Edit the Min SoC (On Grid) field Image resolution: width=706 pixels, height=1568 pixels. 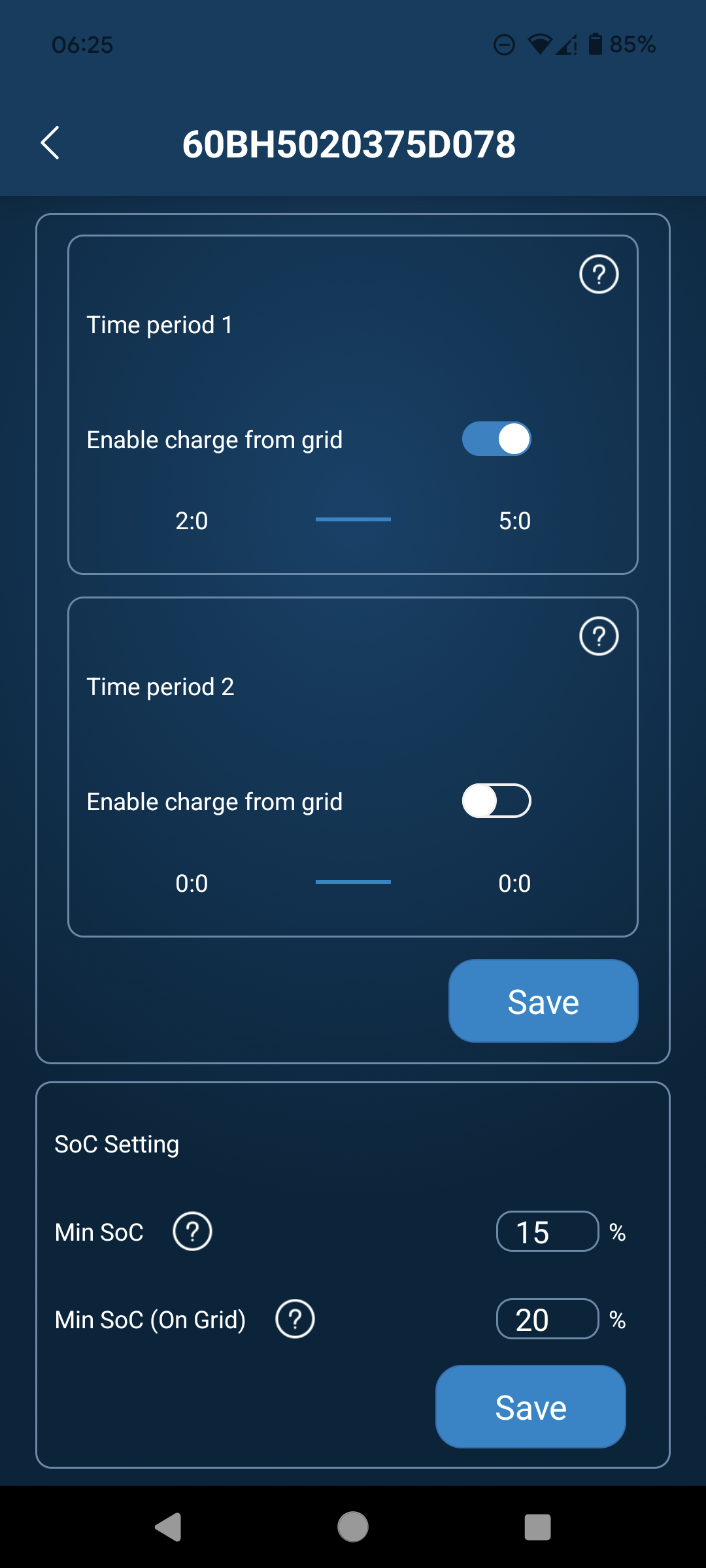(x=547, y=1319)
